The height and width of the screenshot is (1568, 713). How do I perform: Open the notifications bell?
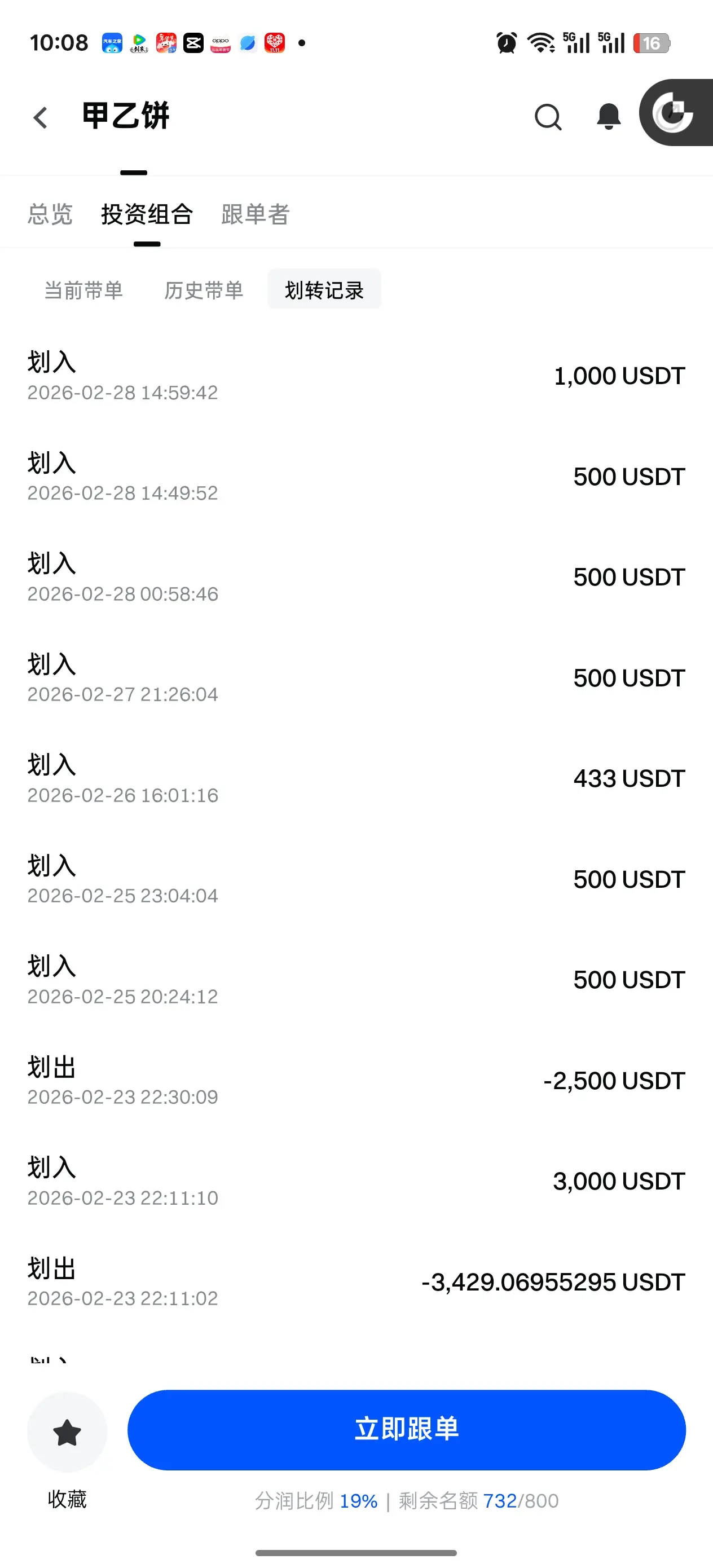[x=608, y=116]
